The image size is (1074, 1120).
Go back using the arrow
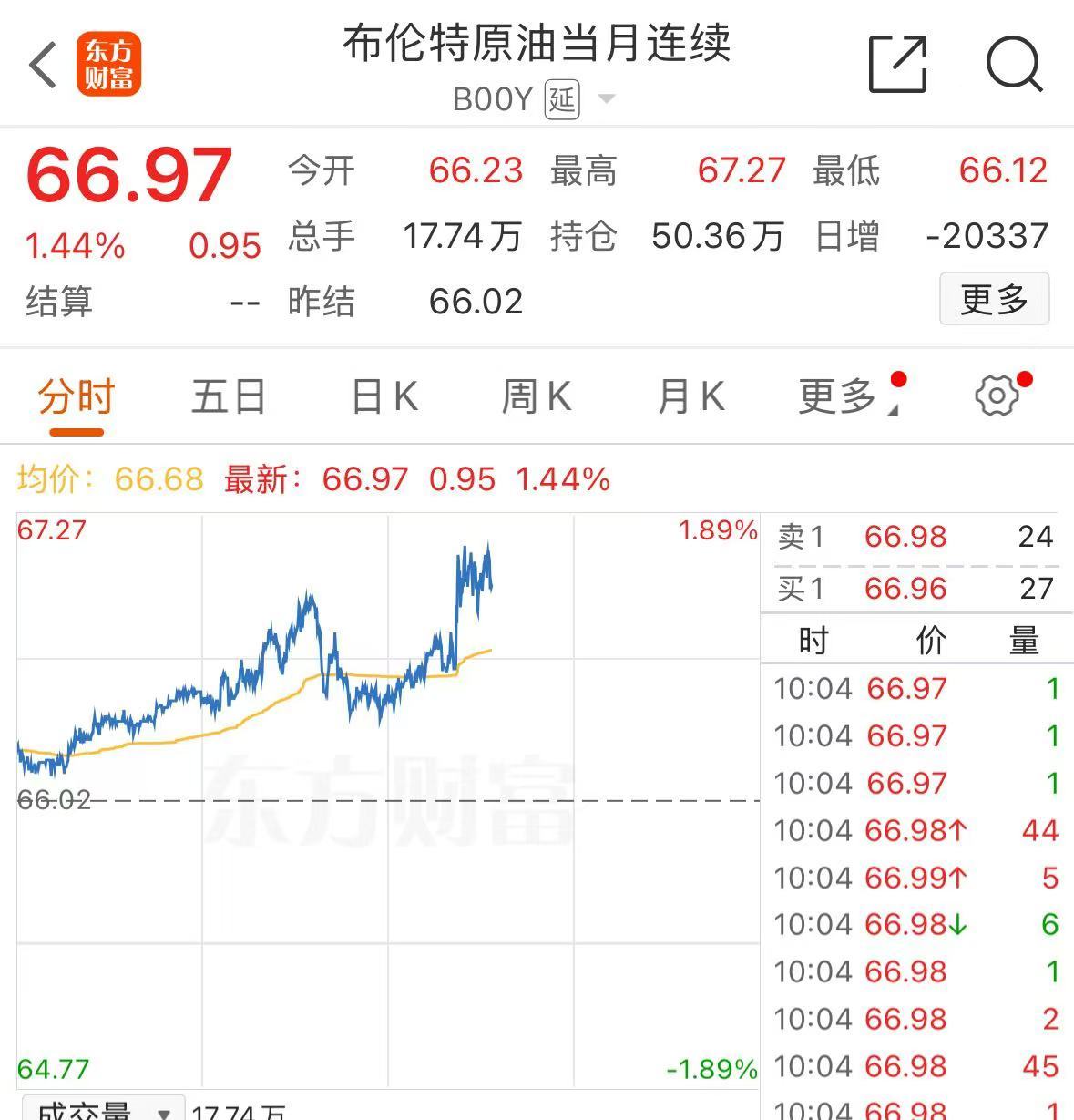43,65
